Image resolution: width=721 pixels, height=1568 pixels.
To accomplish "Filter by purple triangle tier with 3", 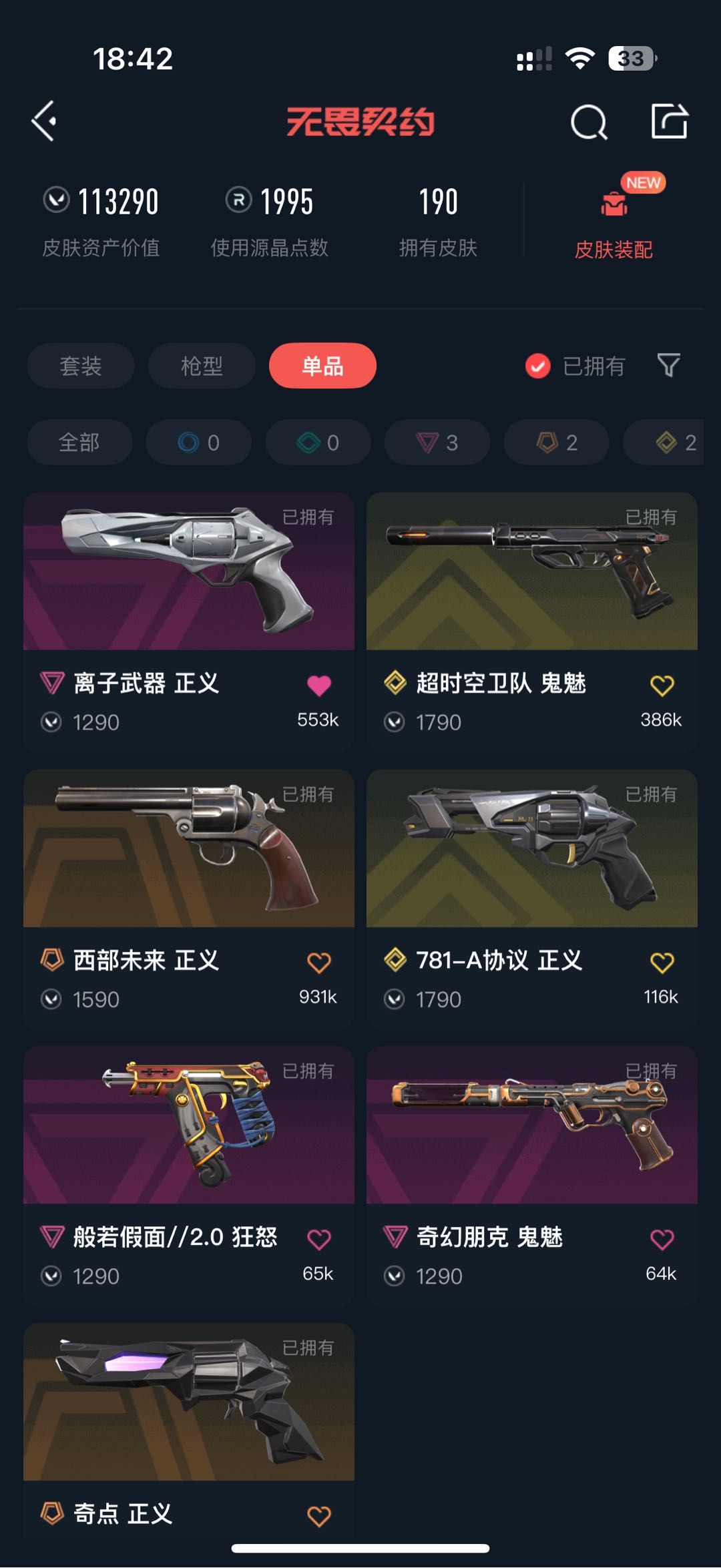I will (x=437, y=442).
